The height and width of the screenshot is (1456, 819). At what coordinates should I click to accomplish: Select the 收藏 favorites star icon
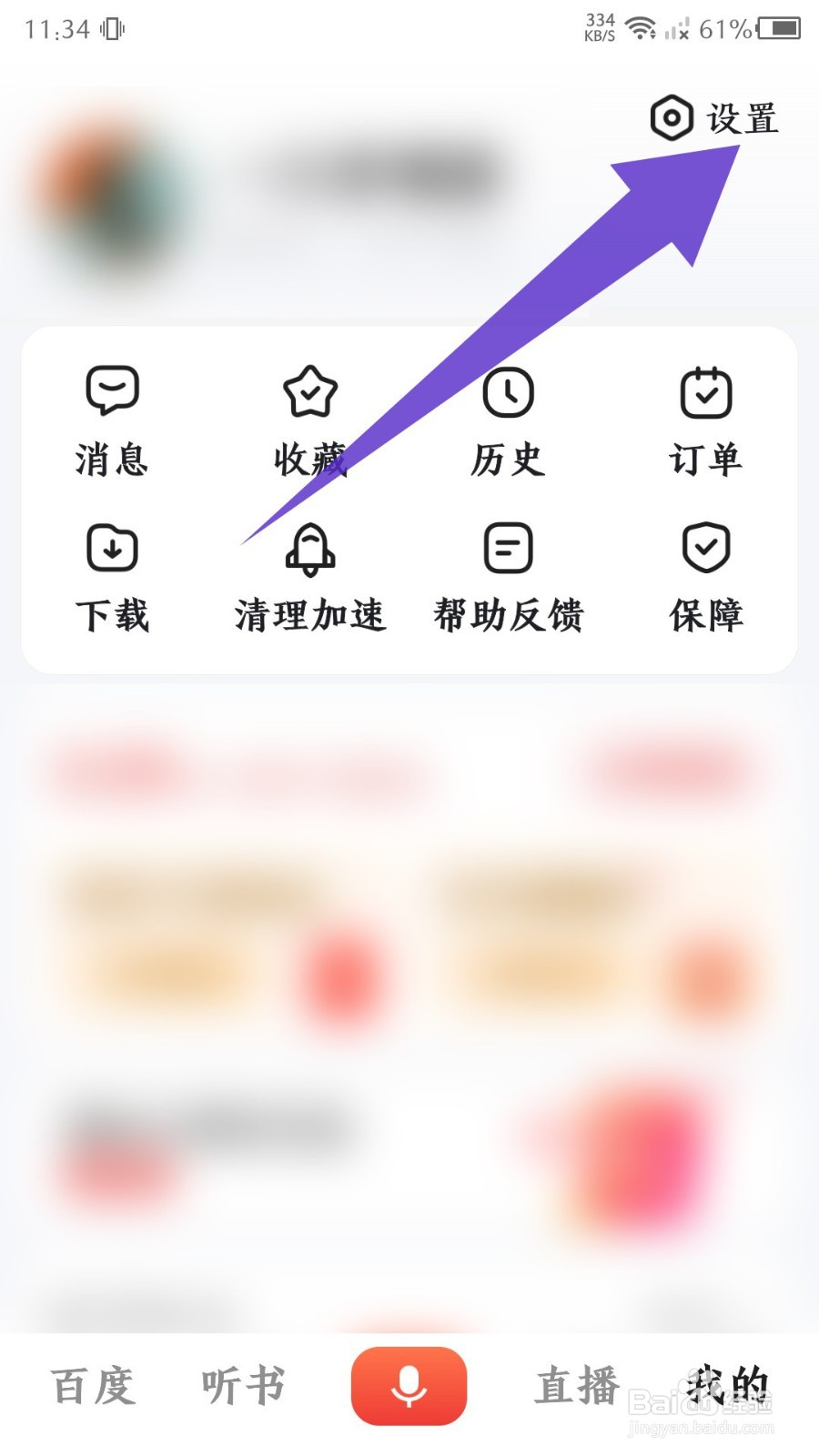[x=310, y=391]
